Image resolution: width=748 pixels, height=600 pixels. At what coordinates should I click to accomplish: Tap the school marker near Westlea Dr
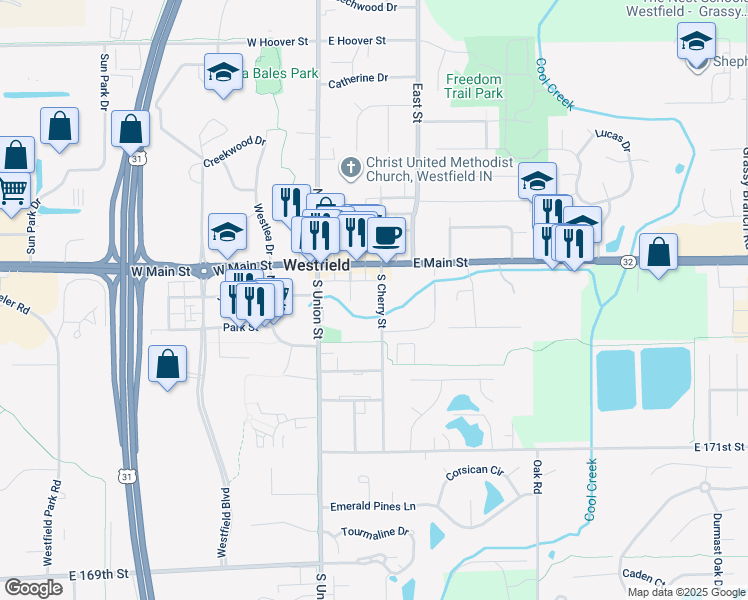(x=228, y=233)
